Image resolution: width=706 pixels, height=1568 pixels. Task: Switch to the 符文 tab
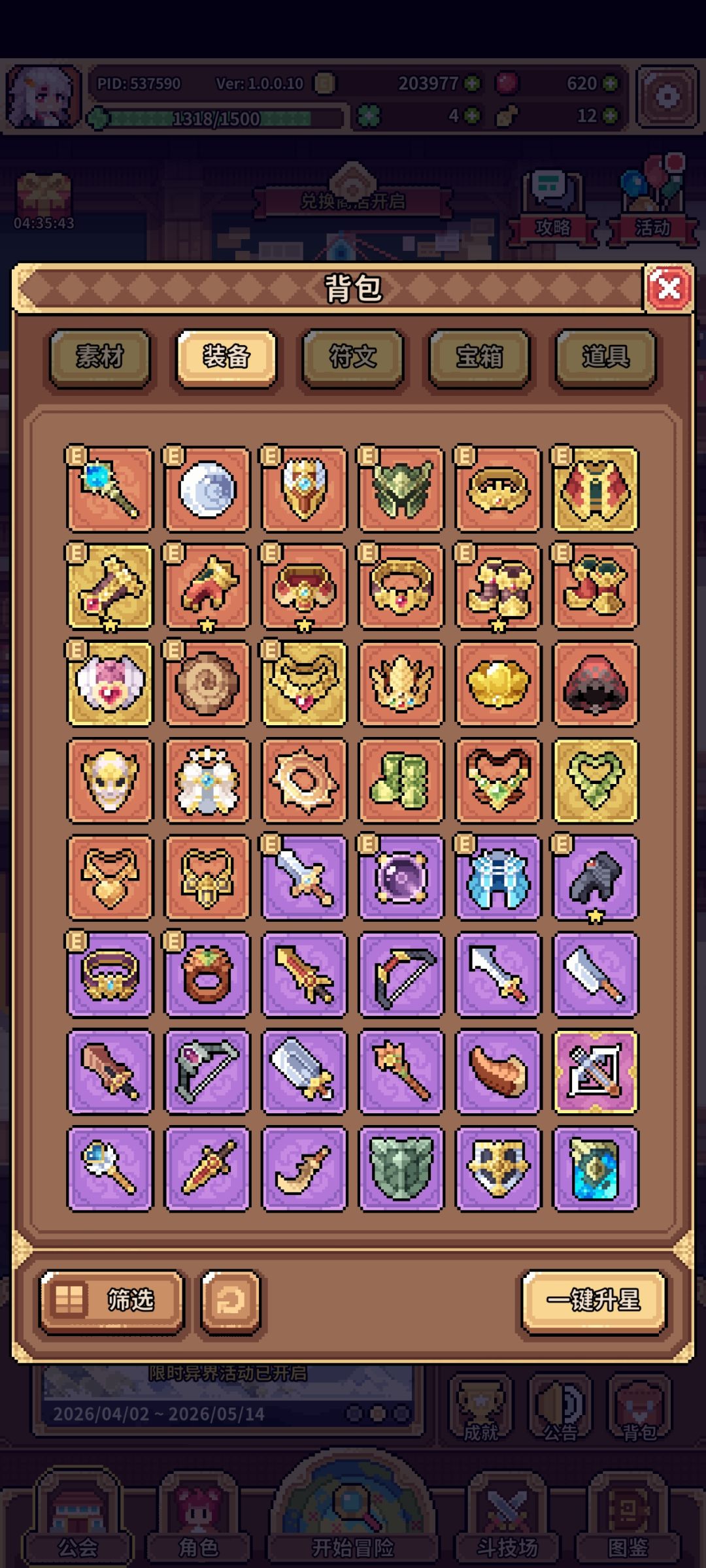(353, 357)
